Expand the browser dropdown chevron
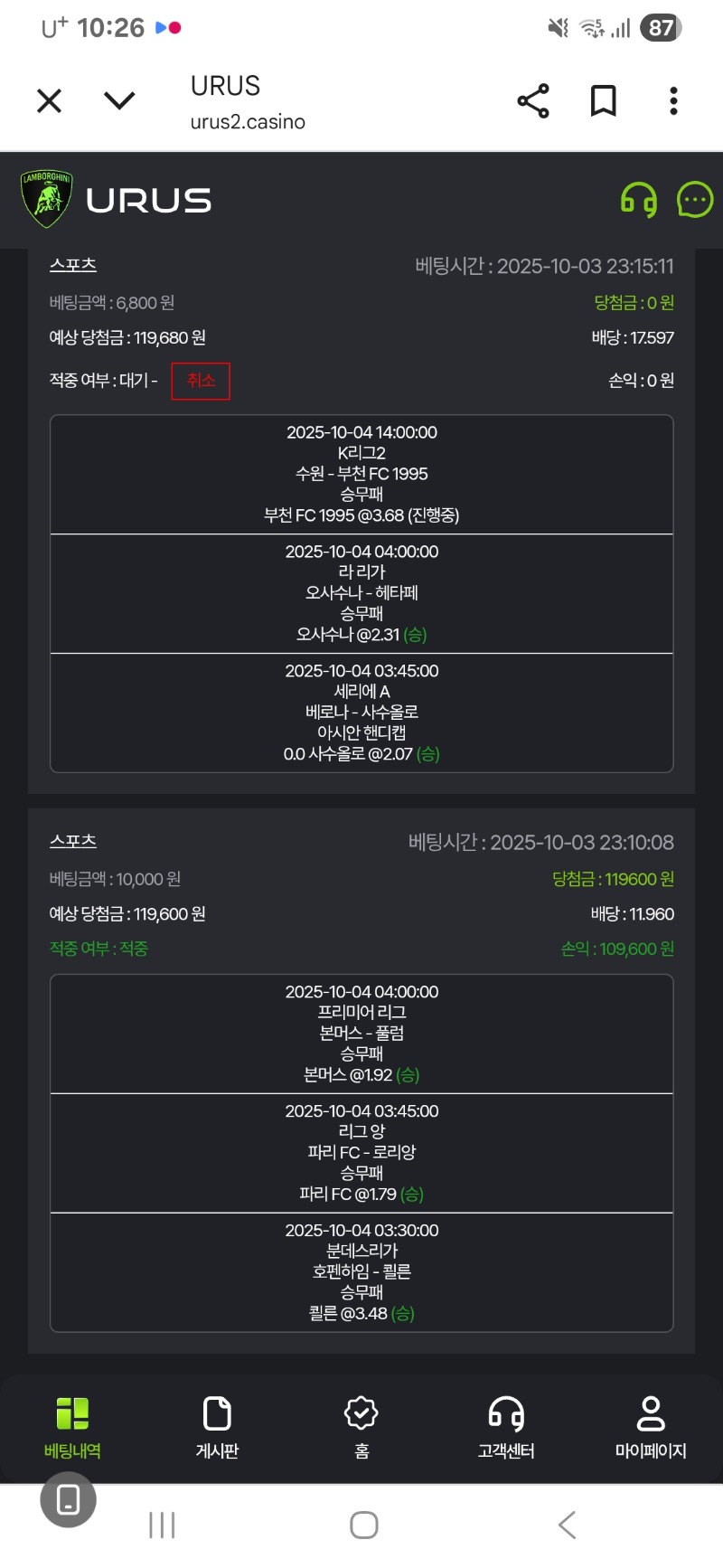 coord(119,100)
